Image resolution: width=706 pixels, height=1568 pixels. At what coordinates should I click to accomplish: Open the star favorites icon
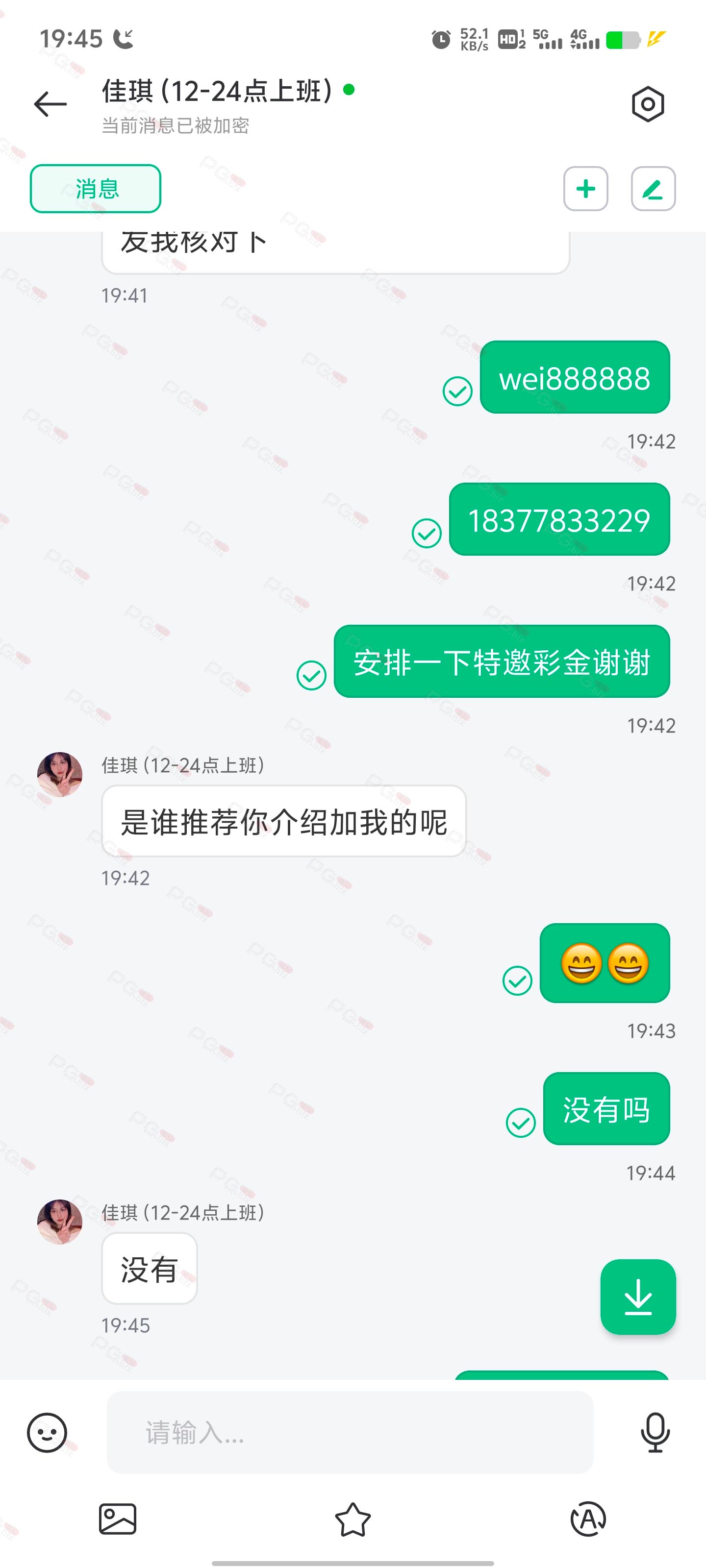[x=353, y=1519]
